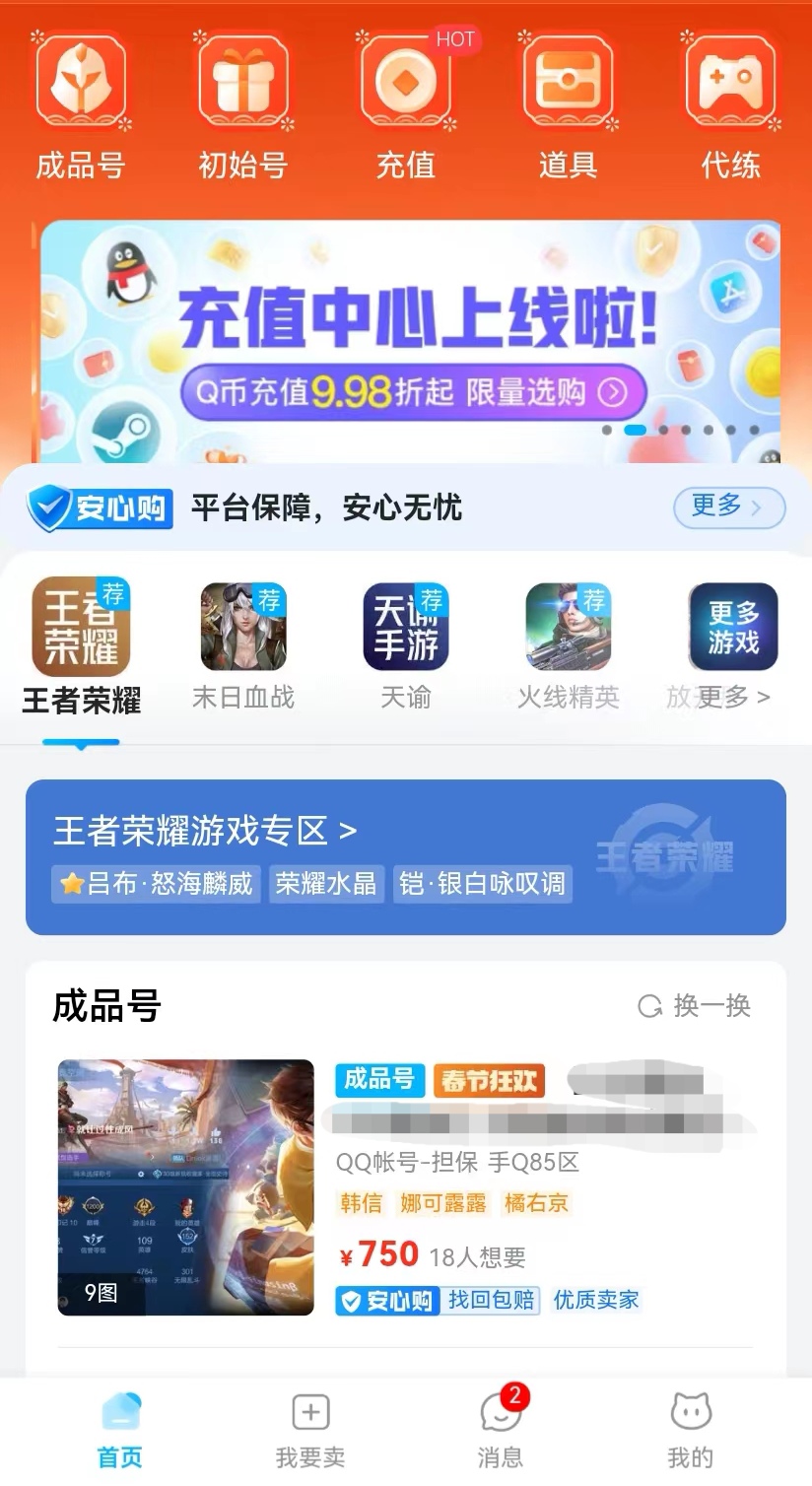Switch to the 火线精英 game tab
The height and width of the screenshot is (1486, 812).
[x=568, y=645]
